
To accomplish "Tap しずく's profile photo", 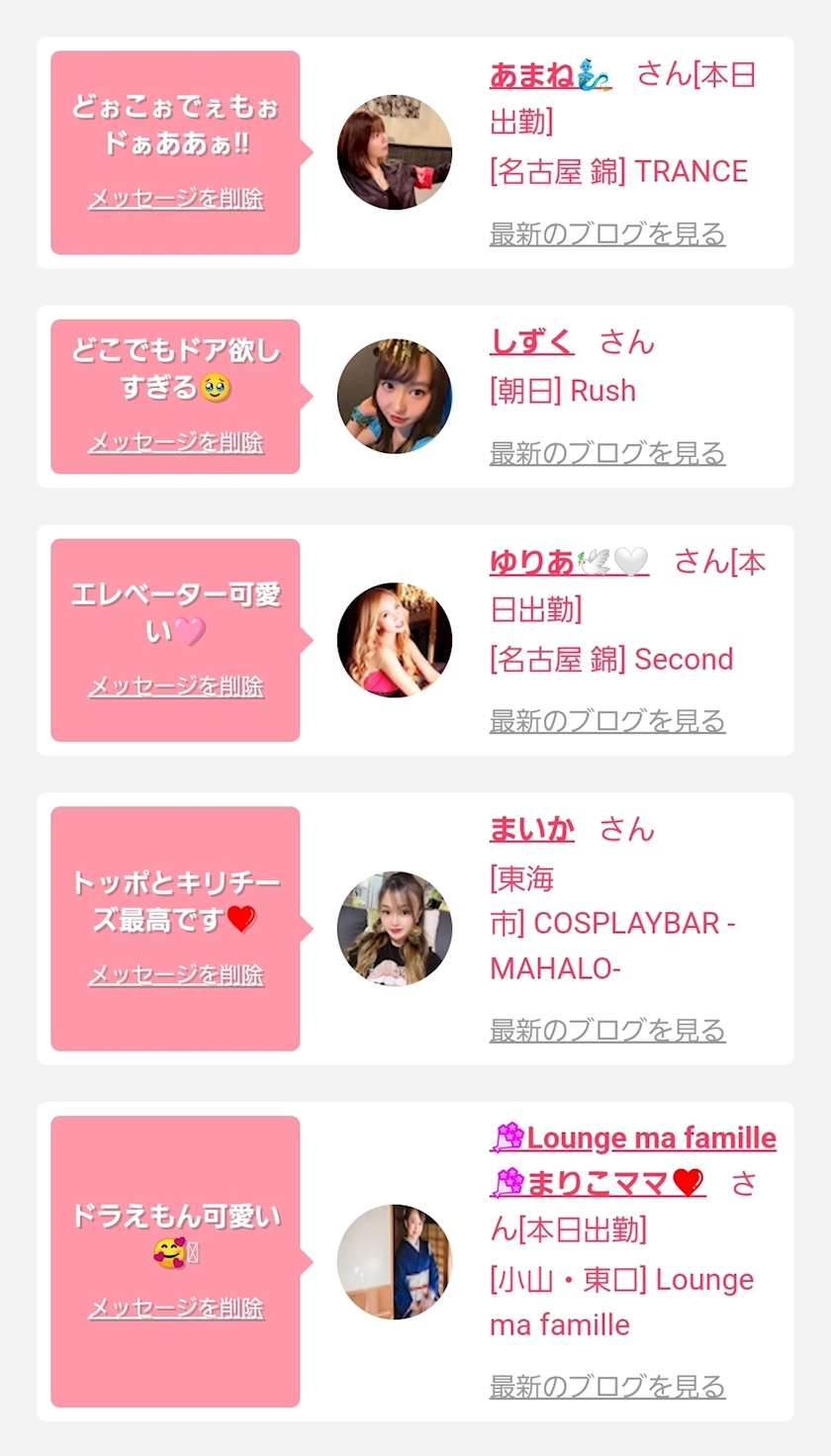I will [395, 397].
